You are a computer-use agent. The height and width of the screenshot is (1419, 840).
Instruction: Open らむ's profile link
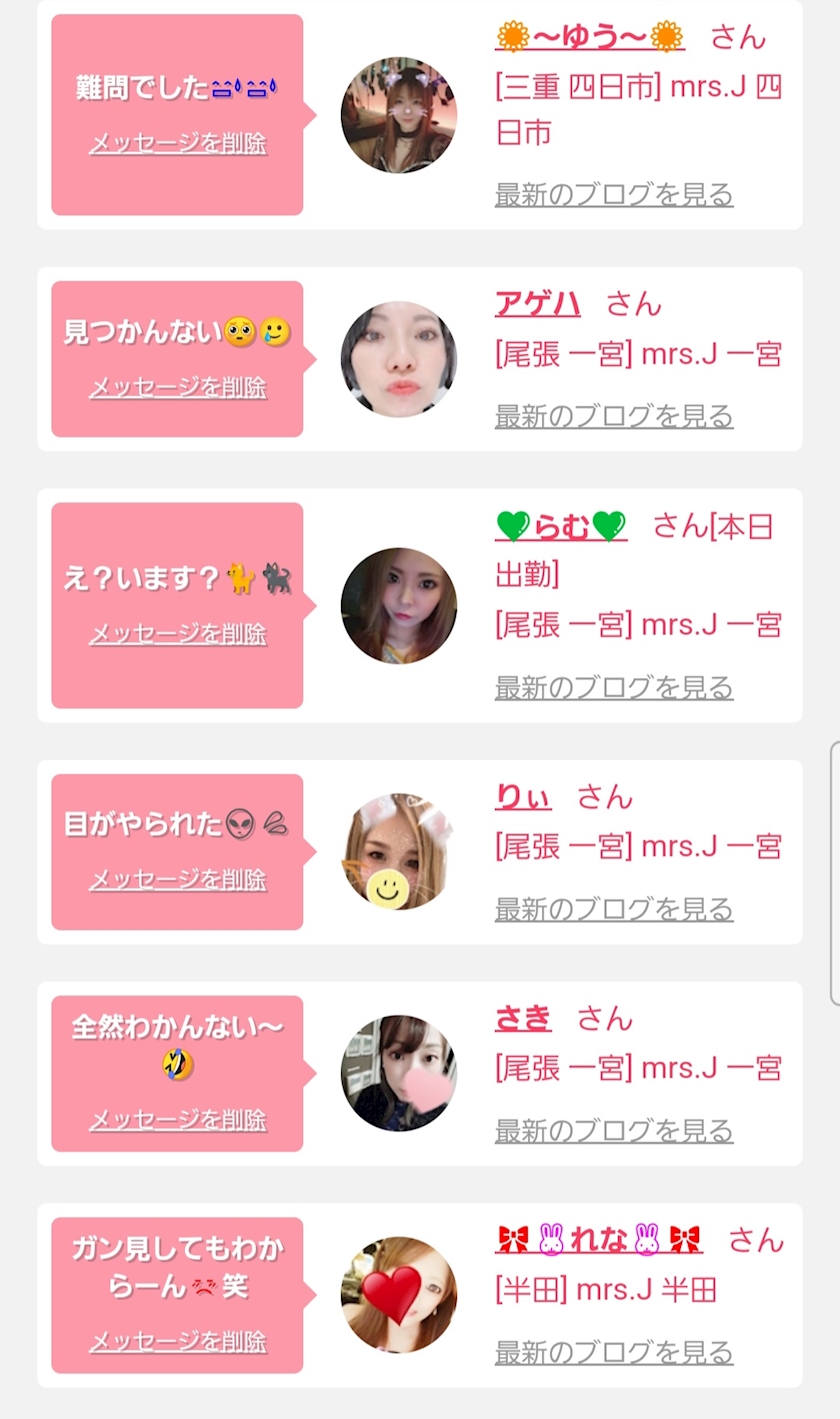pyautogui.click(x=561, y=526)
